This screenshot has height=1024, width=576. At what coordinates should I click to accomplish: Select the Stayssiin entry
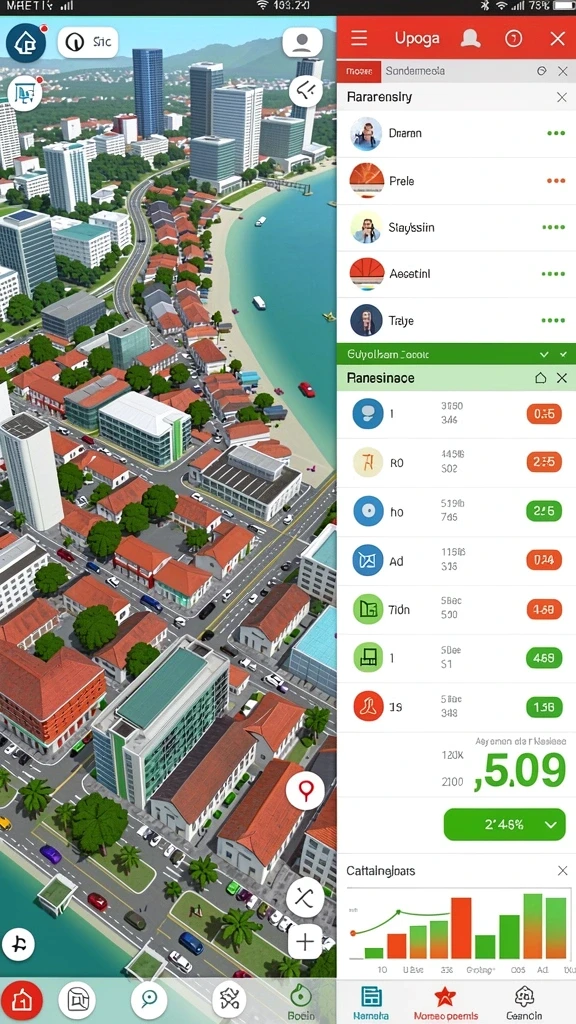pyautogui.click(x=456, y=227)
